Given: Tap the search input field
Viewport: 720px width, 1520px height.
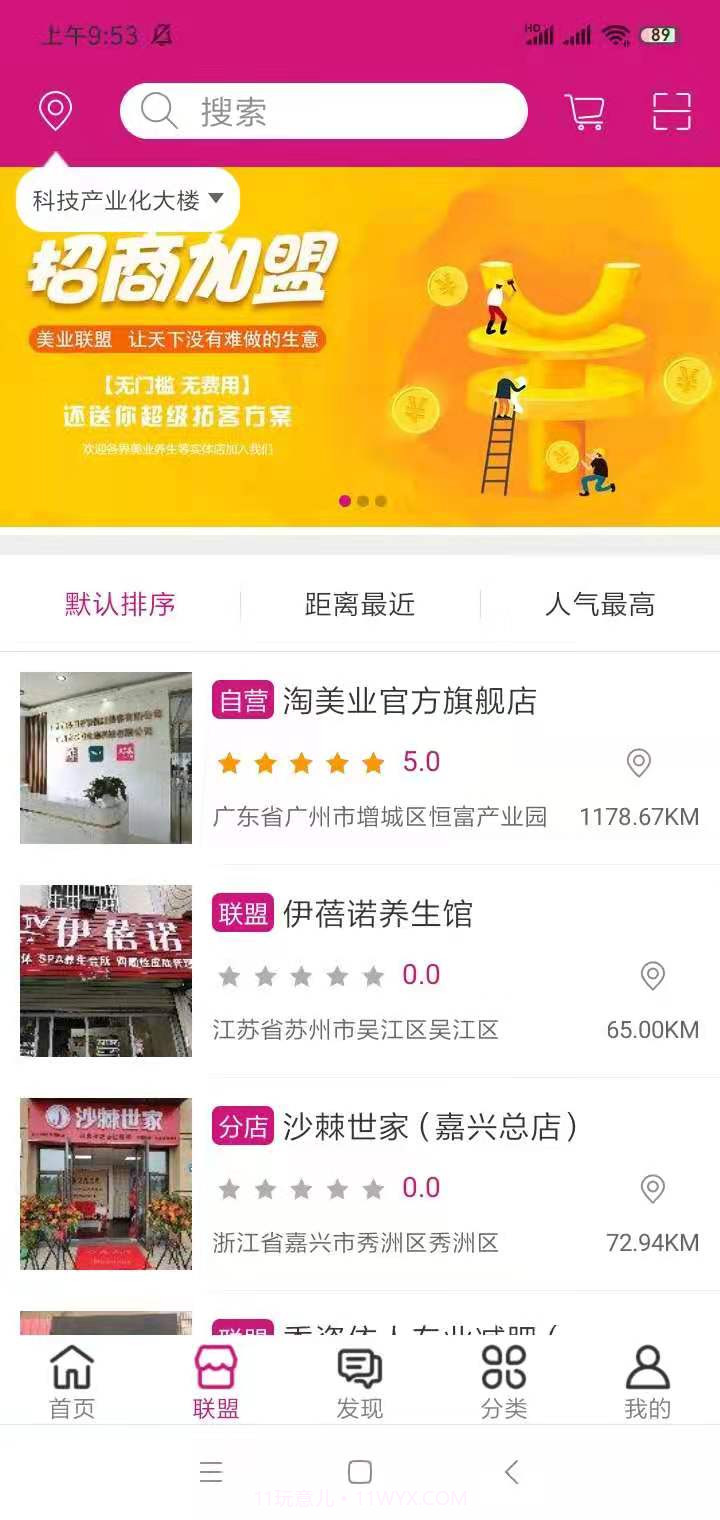Looking at the screenshot, I should pos(330,111).
